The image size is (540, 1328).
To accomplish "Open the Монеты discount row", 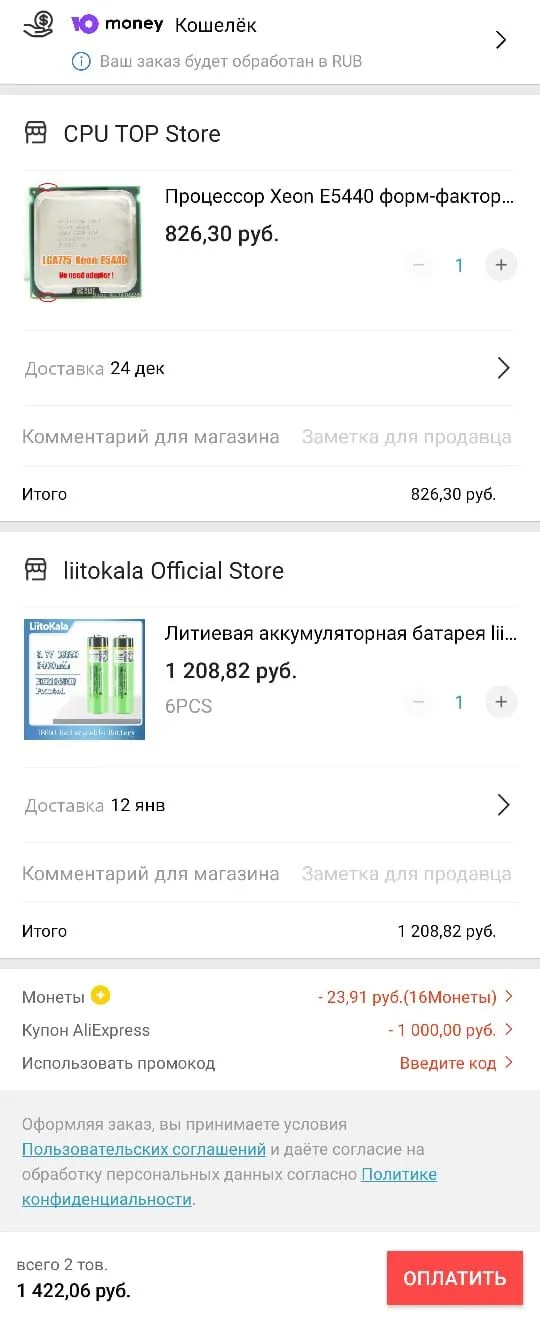I will (x=270, y=997).
